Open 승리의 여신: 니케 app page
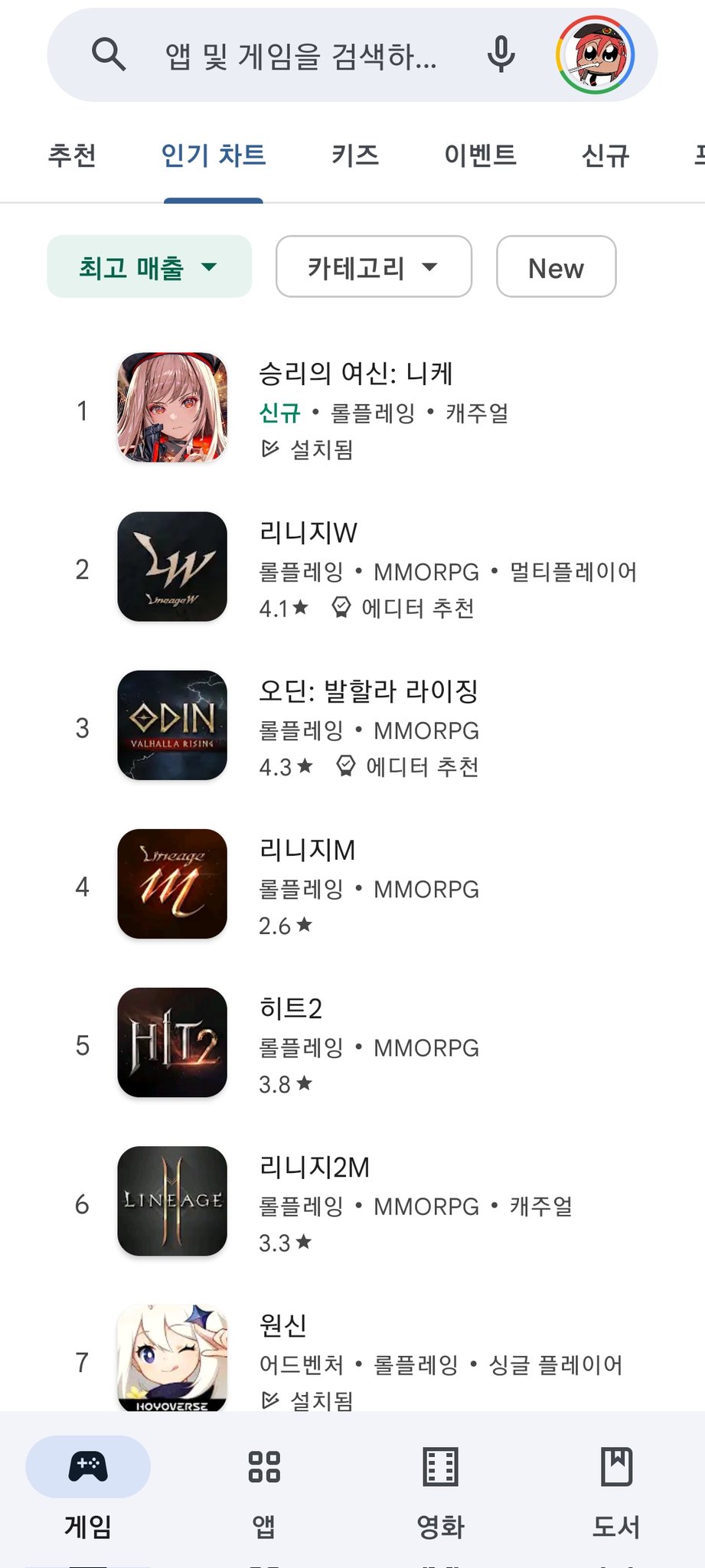This screenshot has height=1568, width=705. 356,409
